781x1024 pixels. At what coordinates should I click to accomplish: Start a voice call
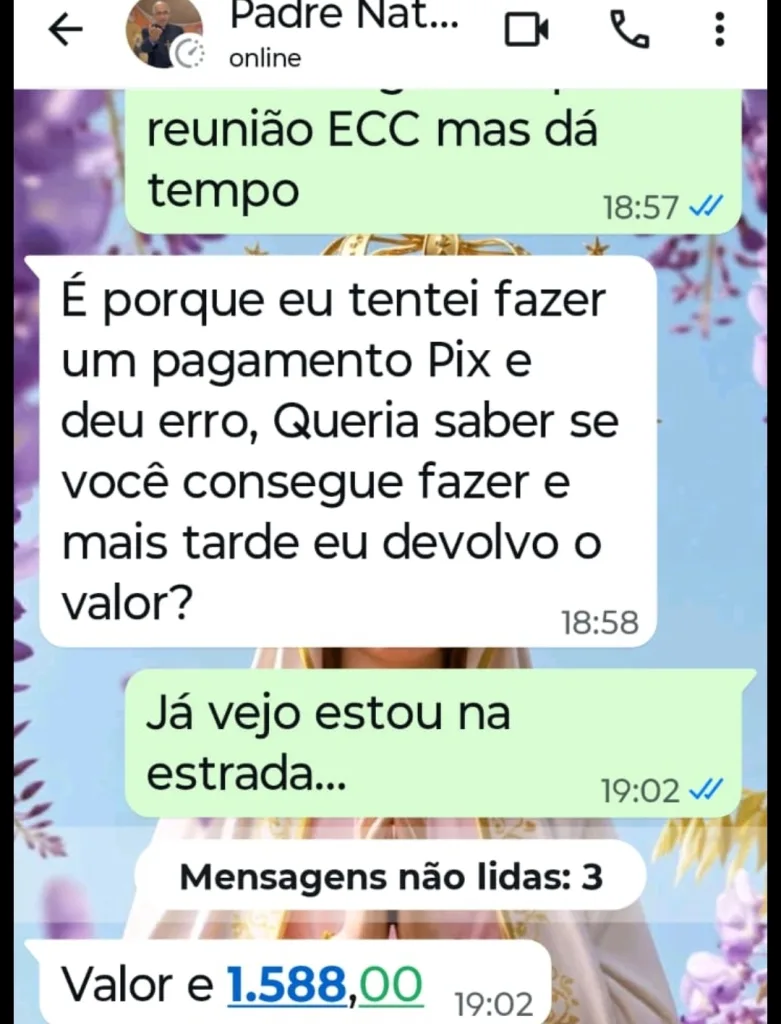tap(630, 31)
